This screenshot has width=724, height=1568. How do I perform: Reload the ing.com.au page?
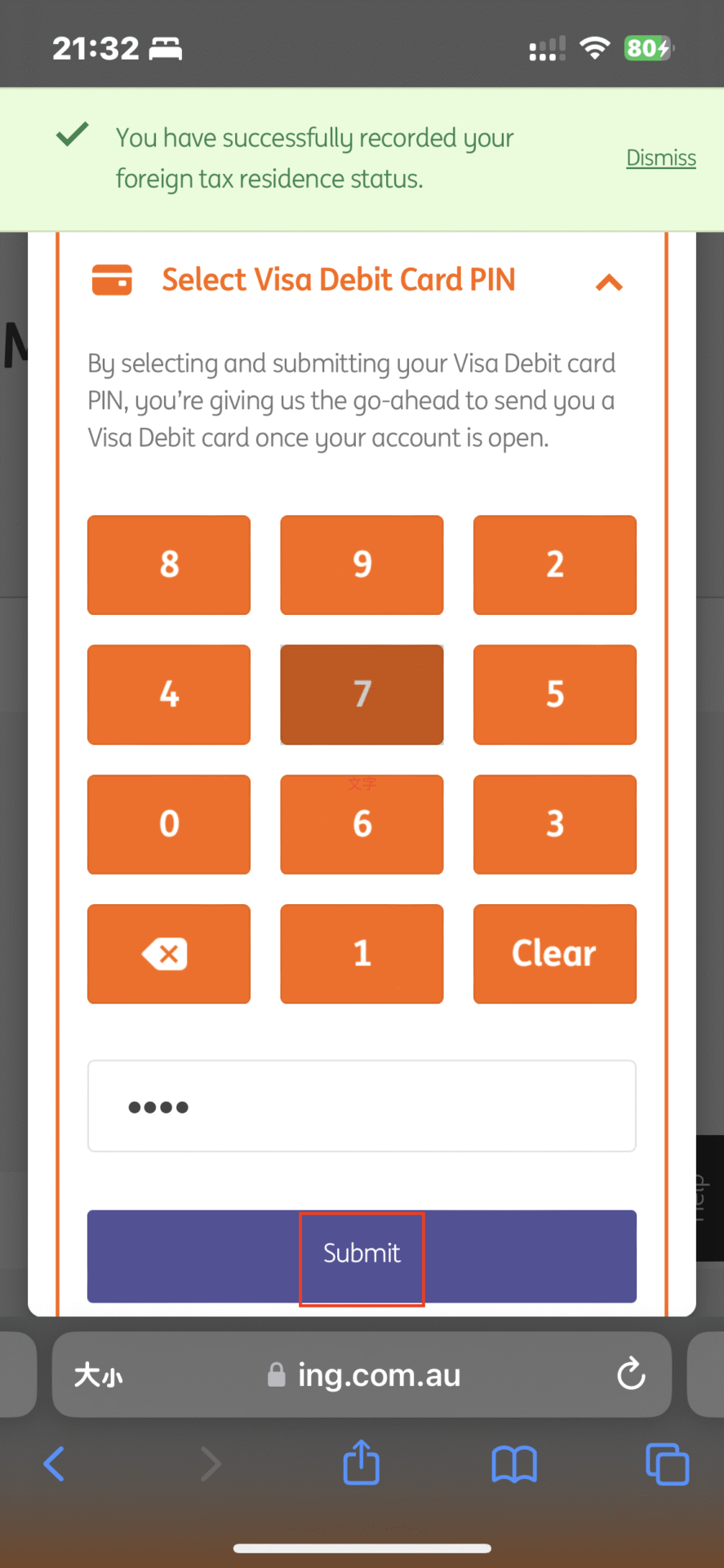631,1374
